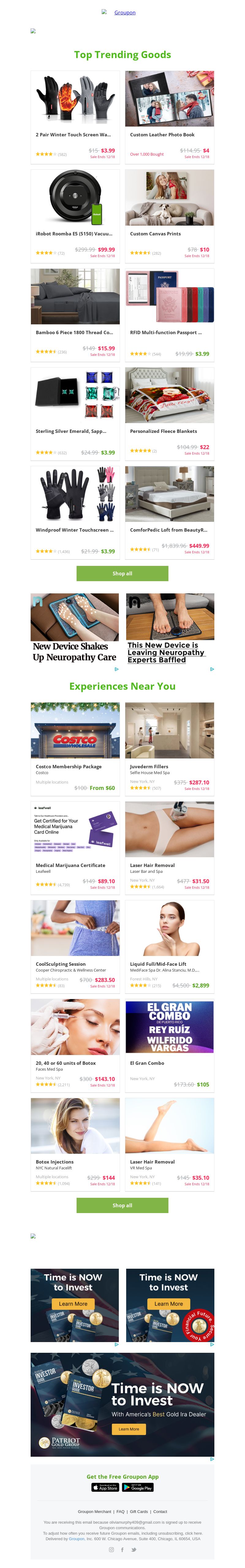Tap Shop all under Experiences Near You
Image resolution: width=245 pixels, height=1568 pixels.
122,1205
